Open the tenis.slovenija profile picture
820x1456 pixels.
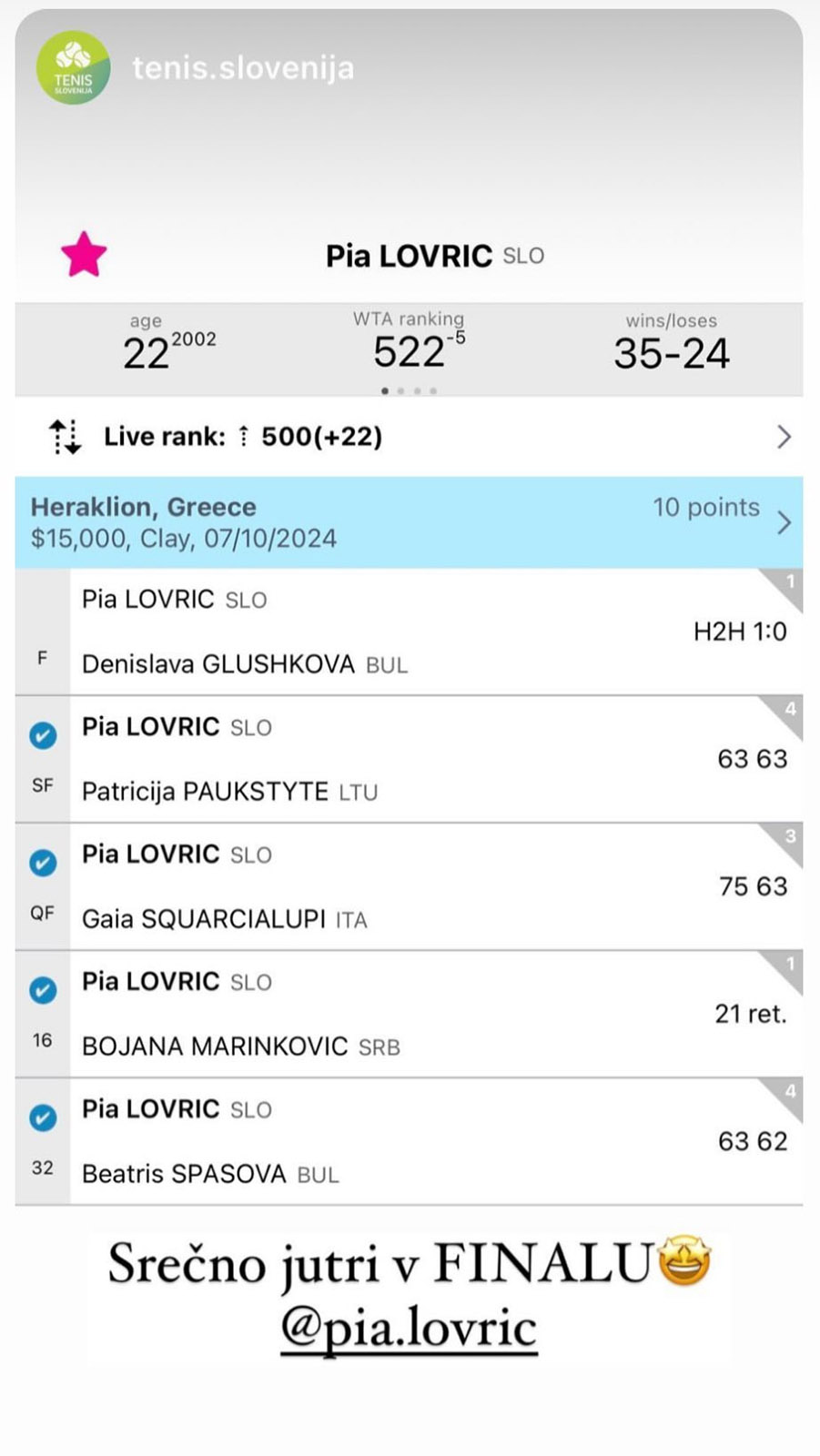[73, 67]
